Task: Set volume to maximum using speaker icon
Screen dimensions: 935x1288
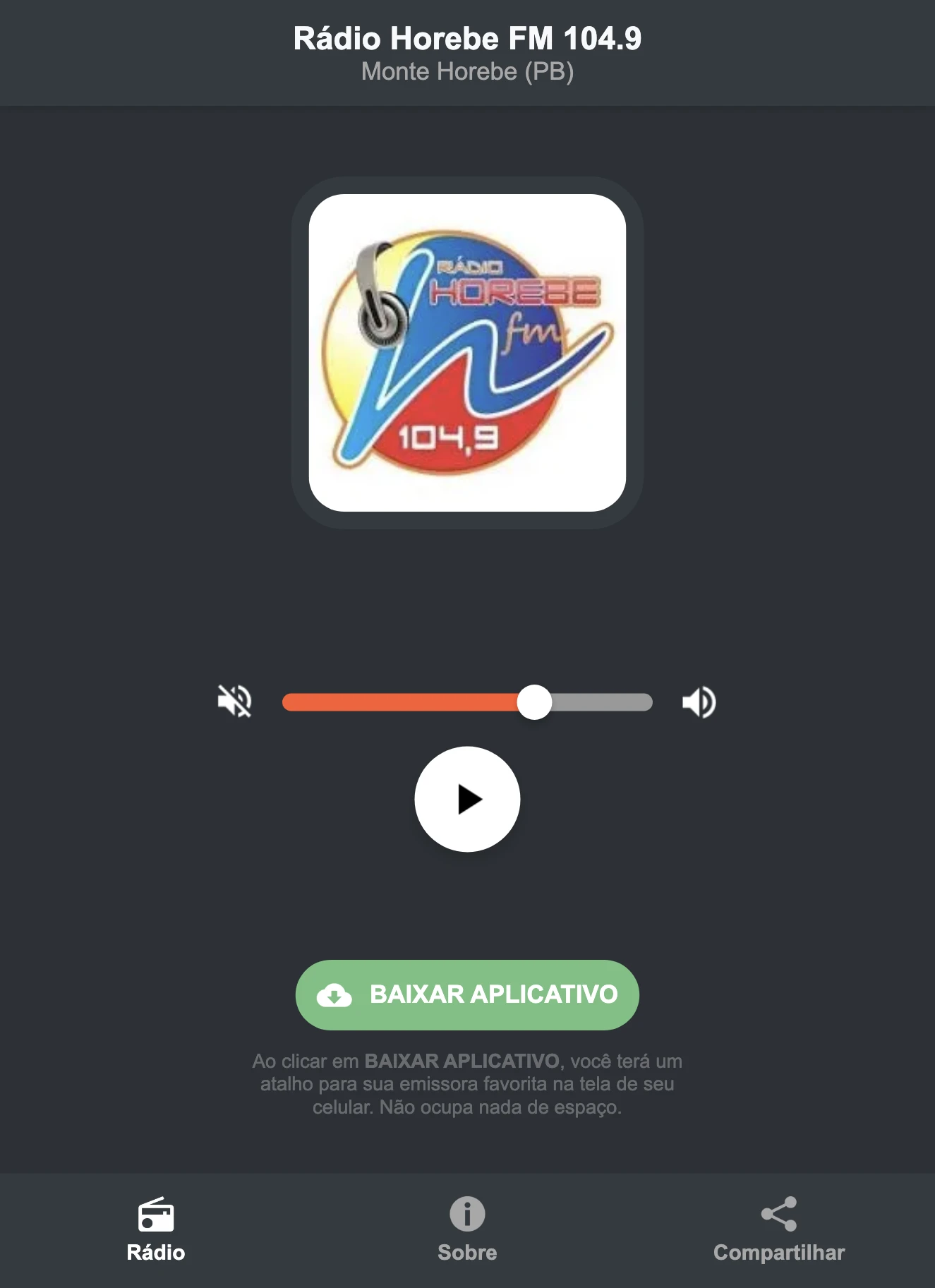Action: pyautogui.click(x=699, y=701)
